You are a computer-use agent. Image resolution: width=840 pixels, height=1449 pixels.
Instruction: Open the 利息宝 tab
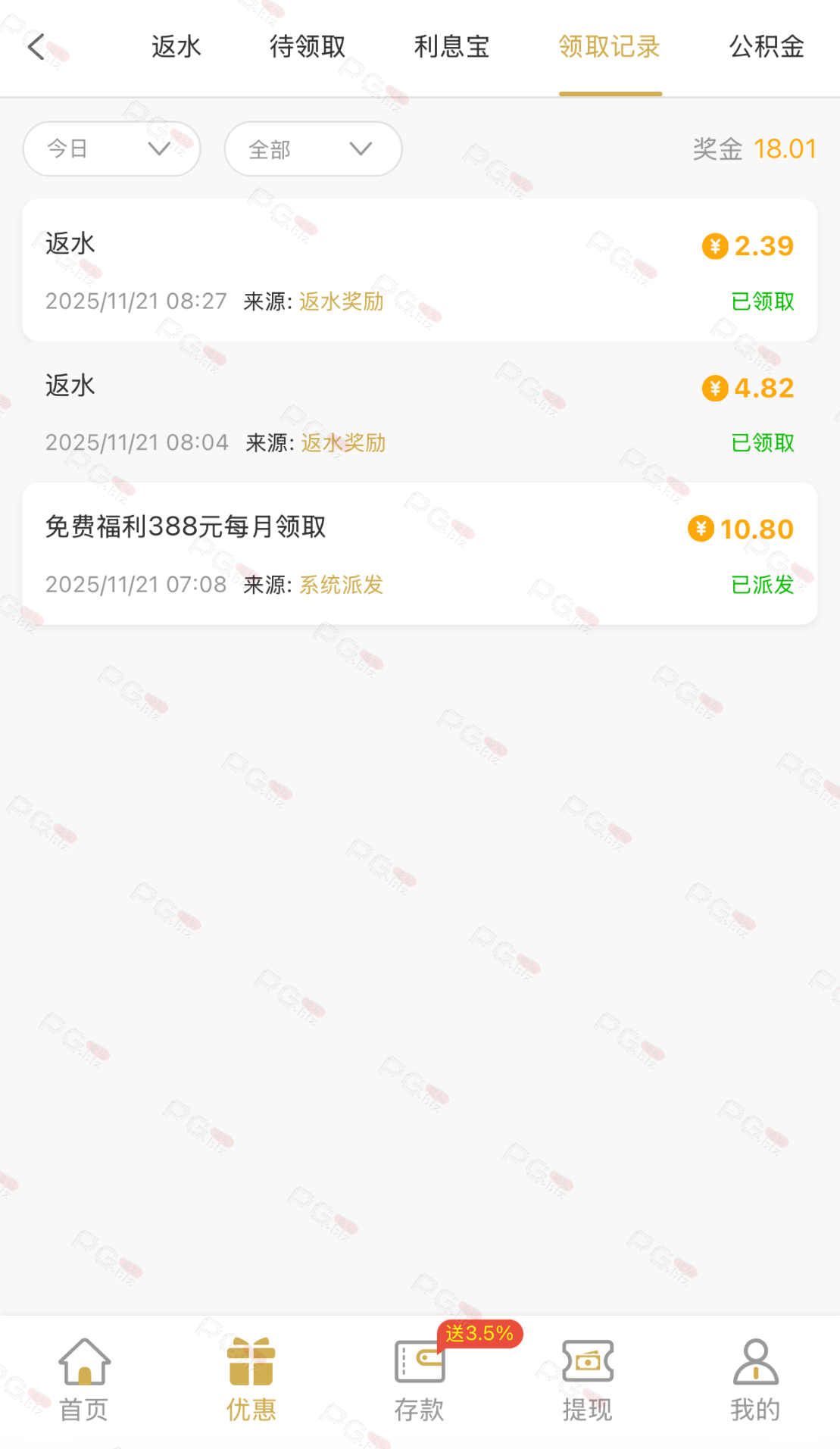[x=451, y=47]
